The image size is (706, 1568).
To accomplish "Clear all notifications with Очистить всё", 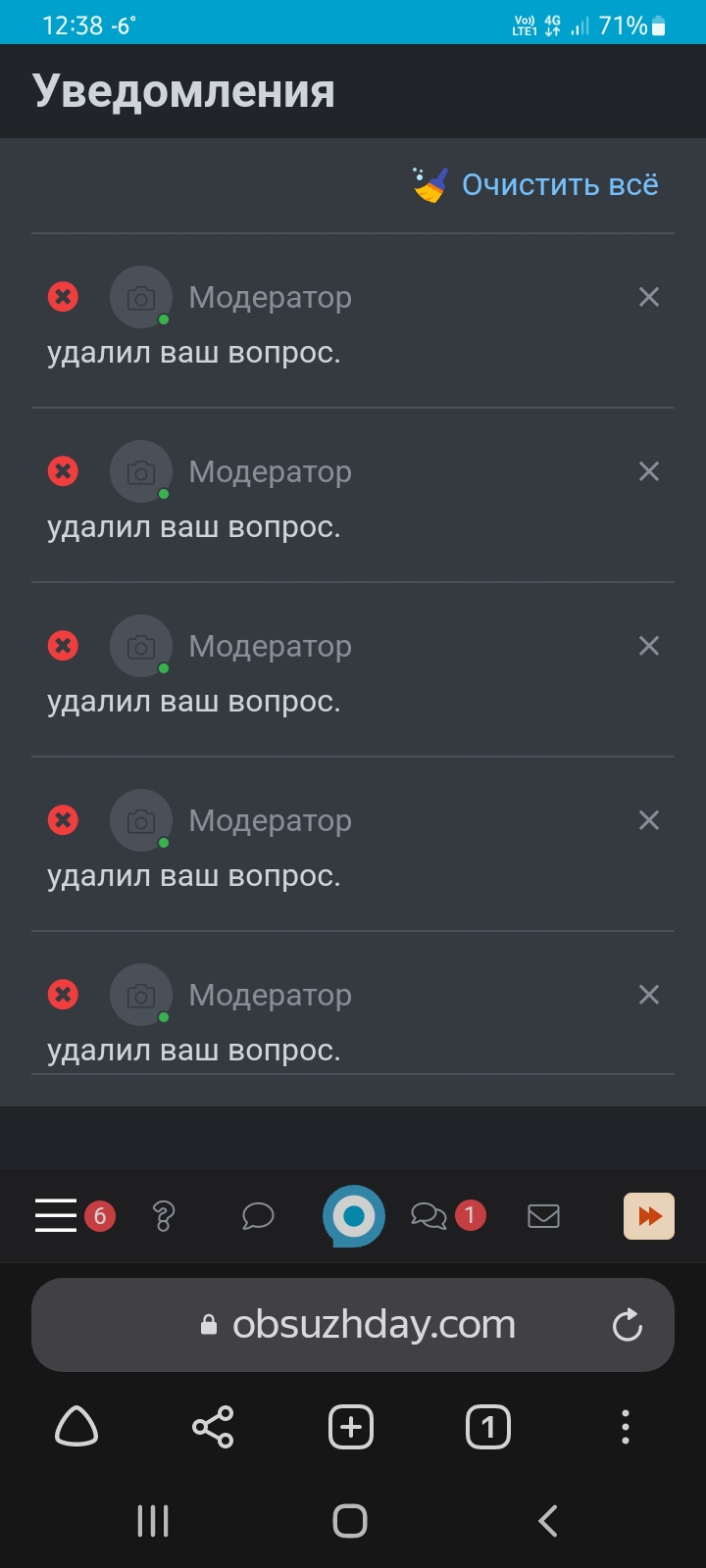I will tap(536, 184).
